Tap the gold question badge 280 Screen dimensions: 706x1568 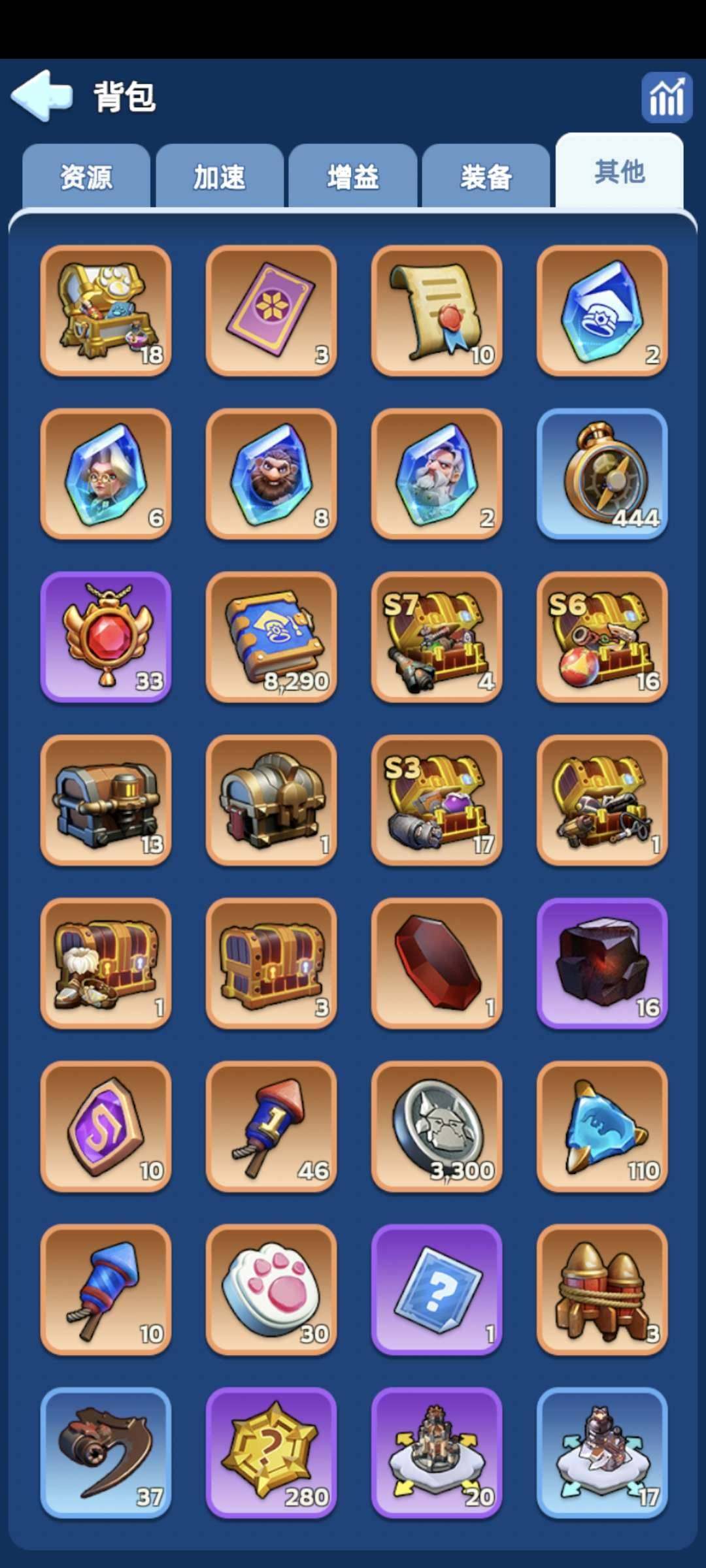tap(271, 1453)
